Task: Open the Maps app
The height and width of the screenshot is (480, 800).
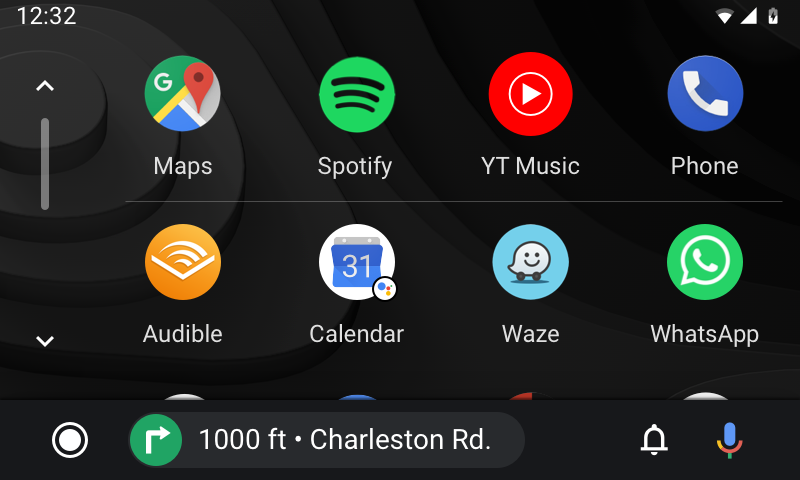Action: tap(183, 95)
